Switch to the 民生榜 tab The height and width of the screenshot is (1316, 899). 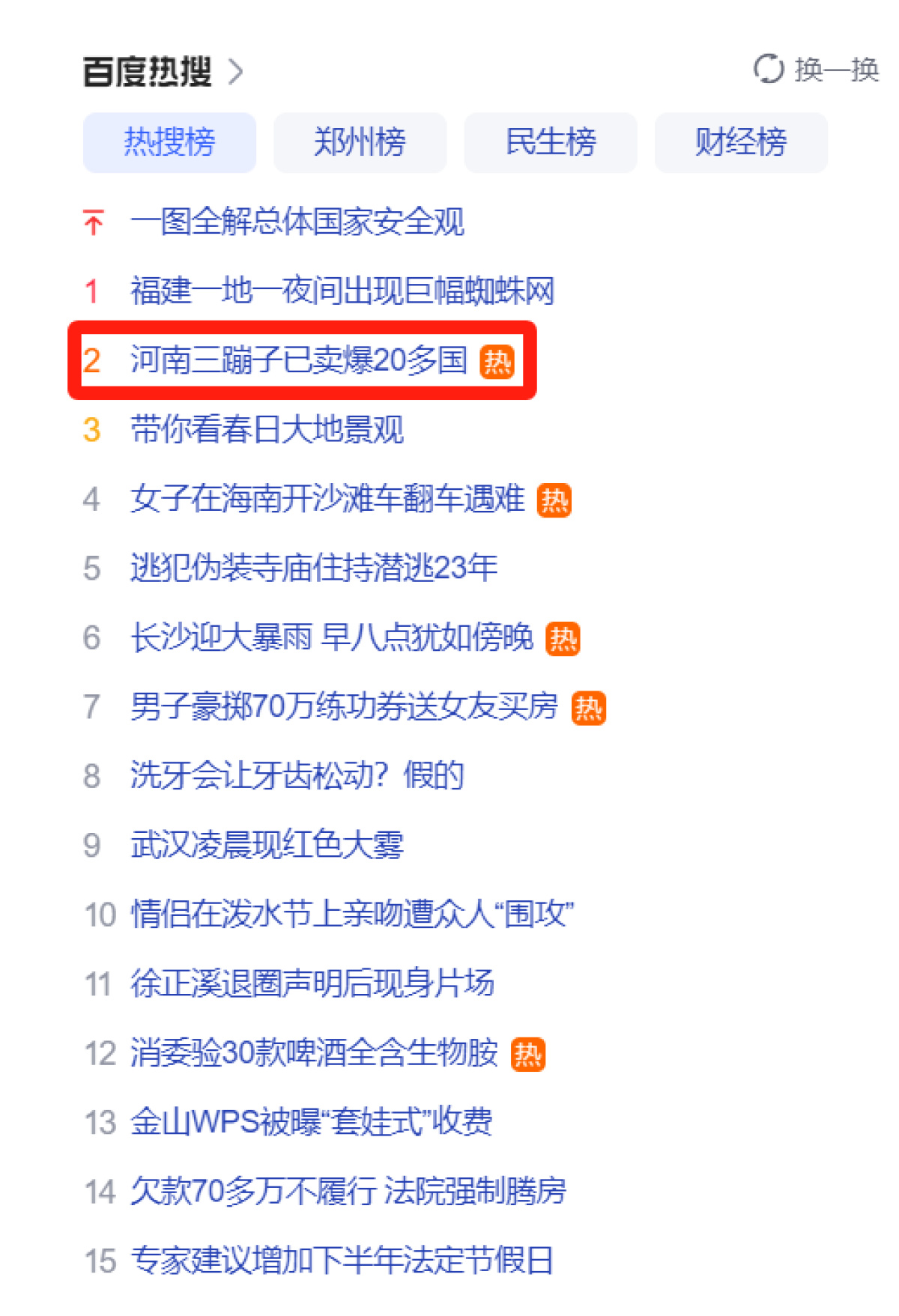tap(551, 142)
